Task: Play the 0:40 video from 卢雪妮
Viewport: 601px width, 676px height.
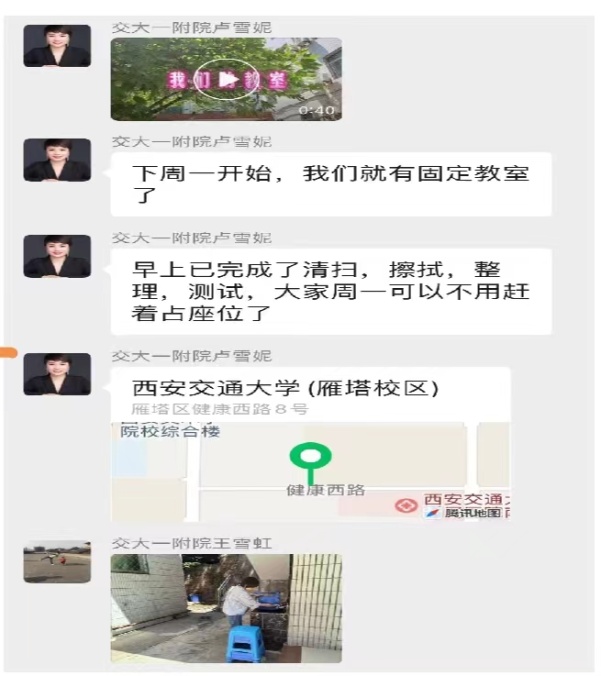Action: tap(227, 79)
